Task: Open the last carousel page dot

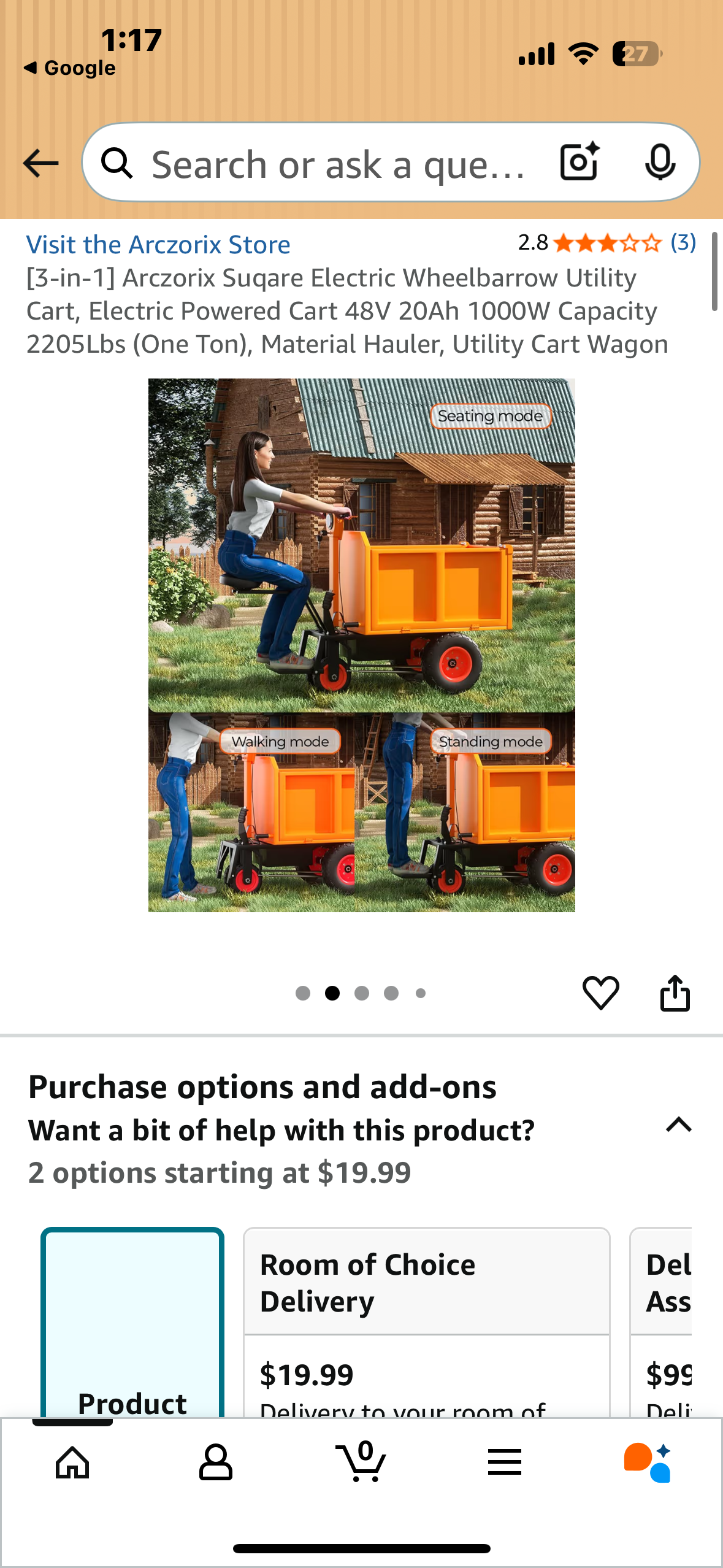Action: 421,993
